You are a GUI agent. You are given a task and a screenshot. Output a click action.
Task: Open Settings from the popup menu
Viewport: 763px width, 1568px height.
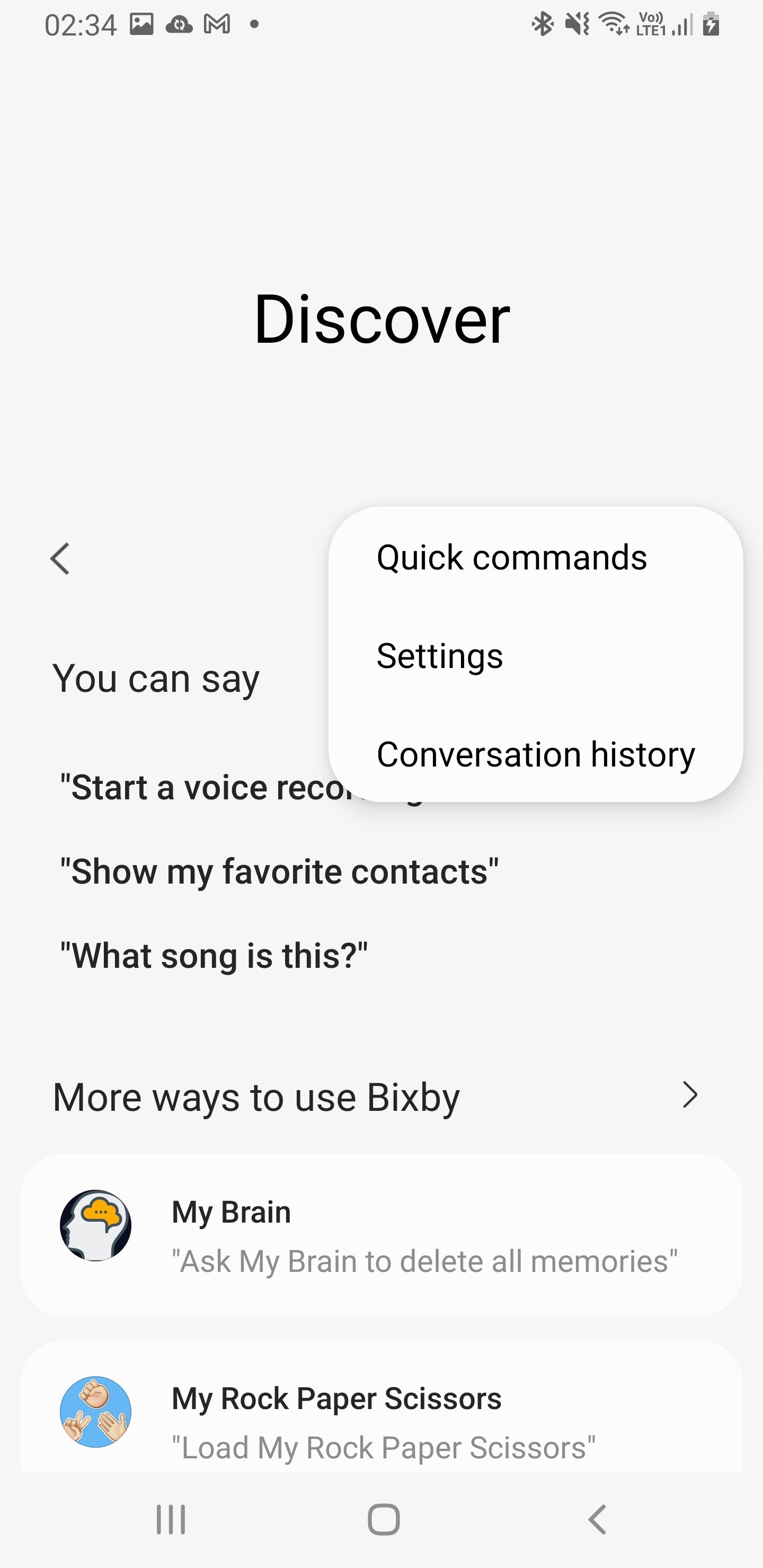point(440,656)
